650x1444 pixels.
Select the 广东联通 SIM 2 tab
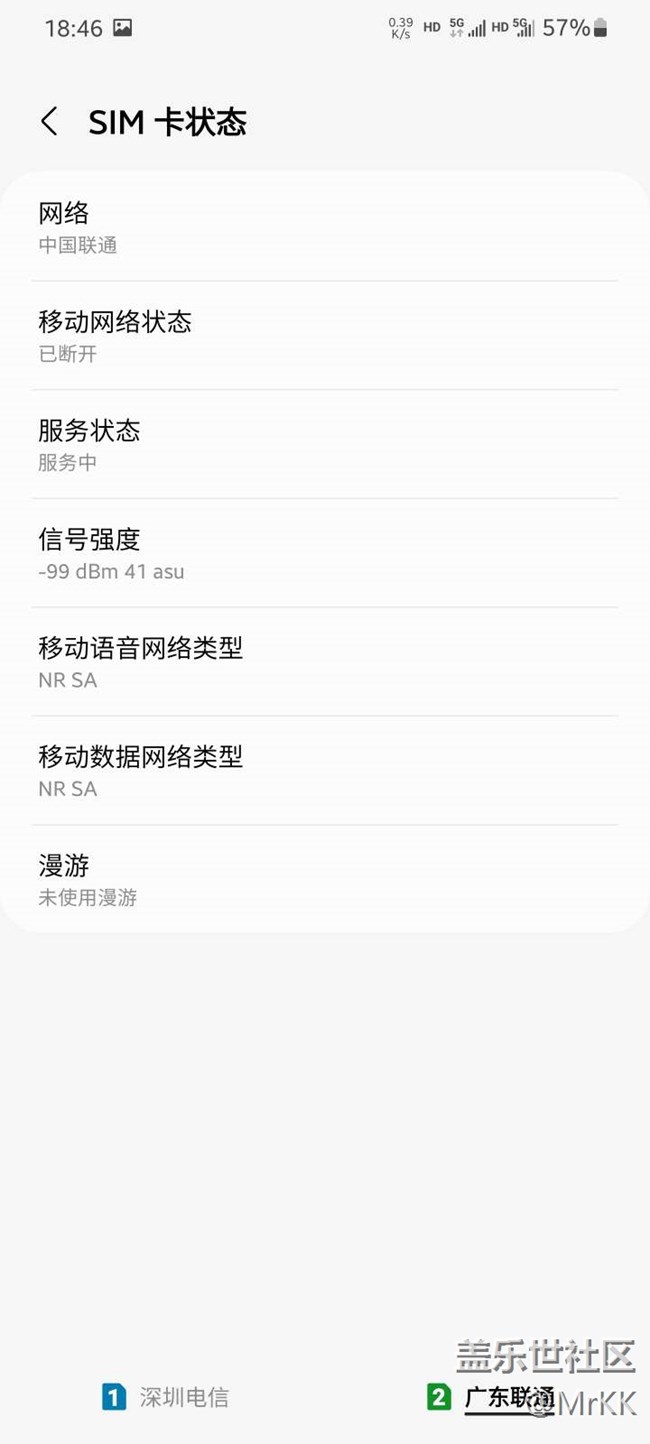click(490, 1397)
